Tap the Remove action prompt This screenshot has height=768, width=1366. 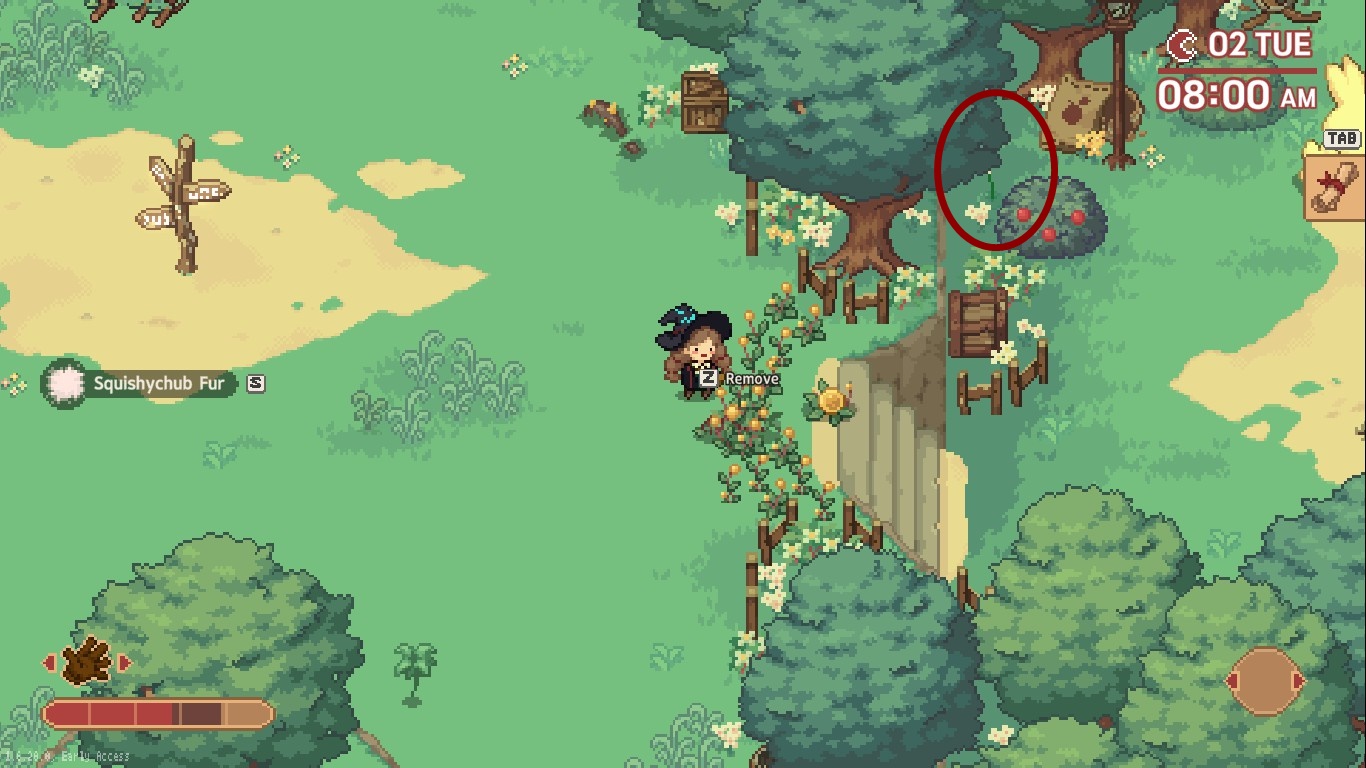click(740, 379)
